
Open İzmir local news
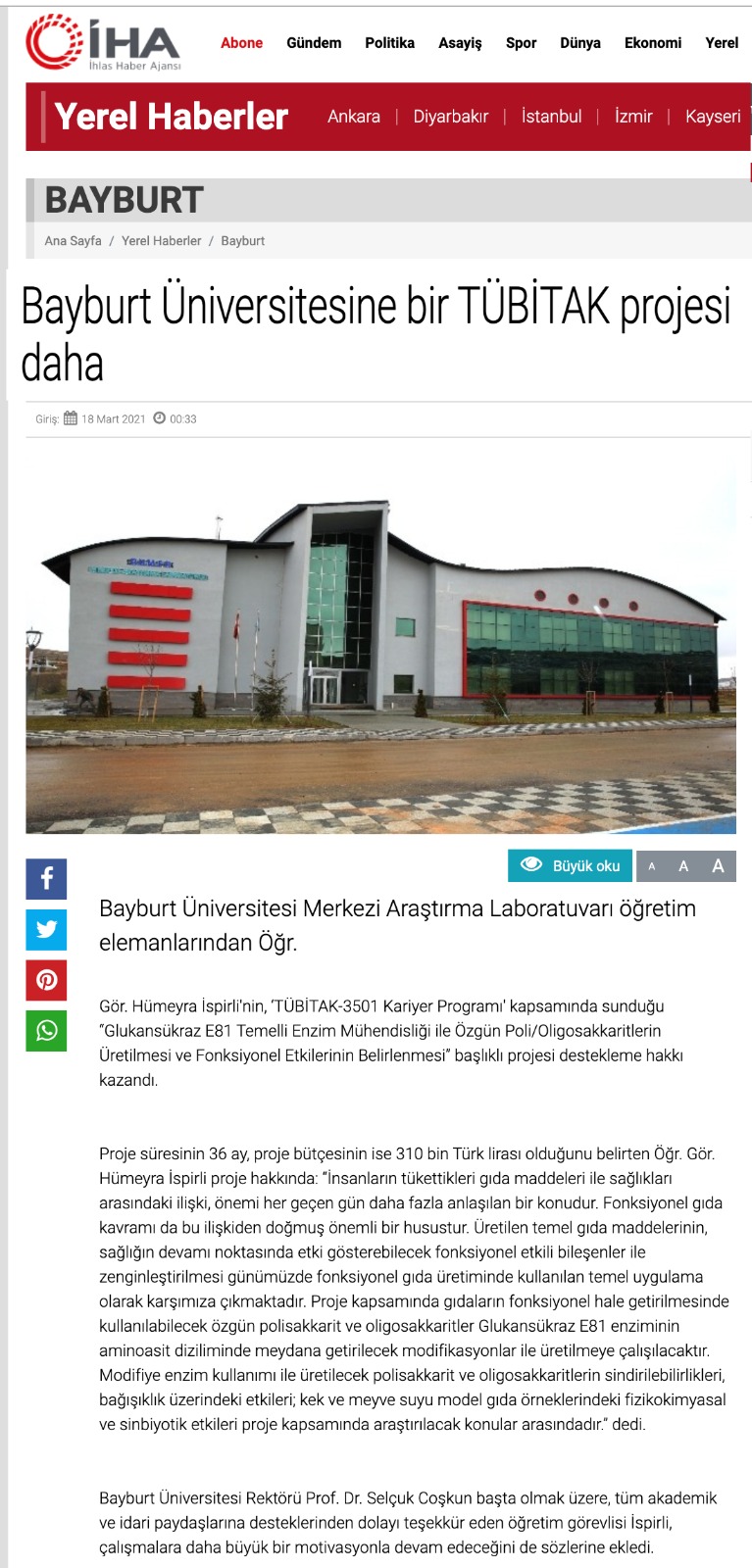(x=633, y=117)
